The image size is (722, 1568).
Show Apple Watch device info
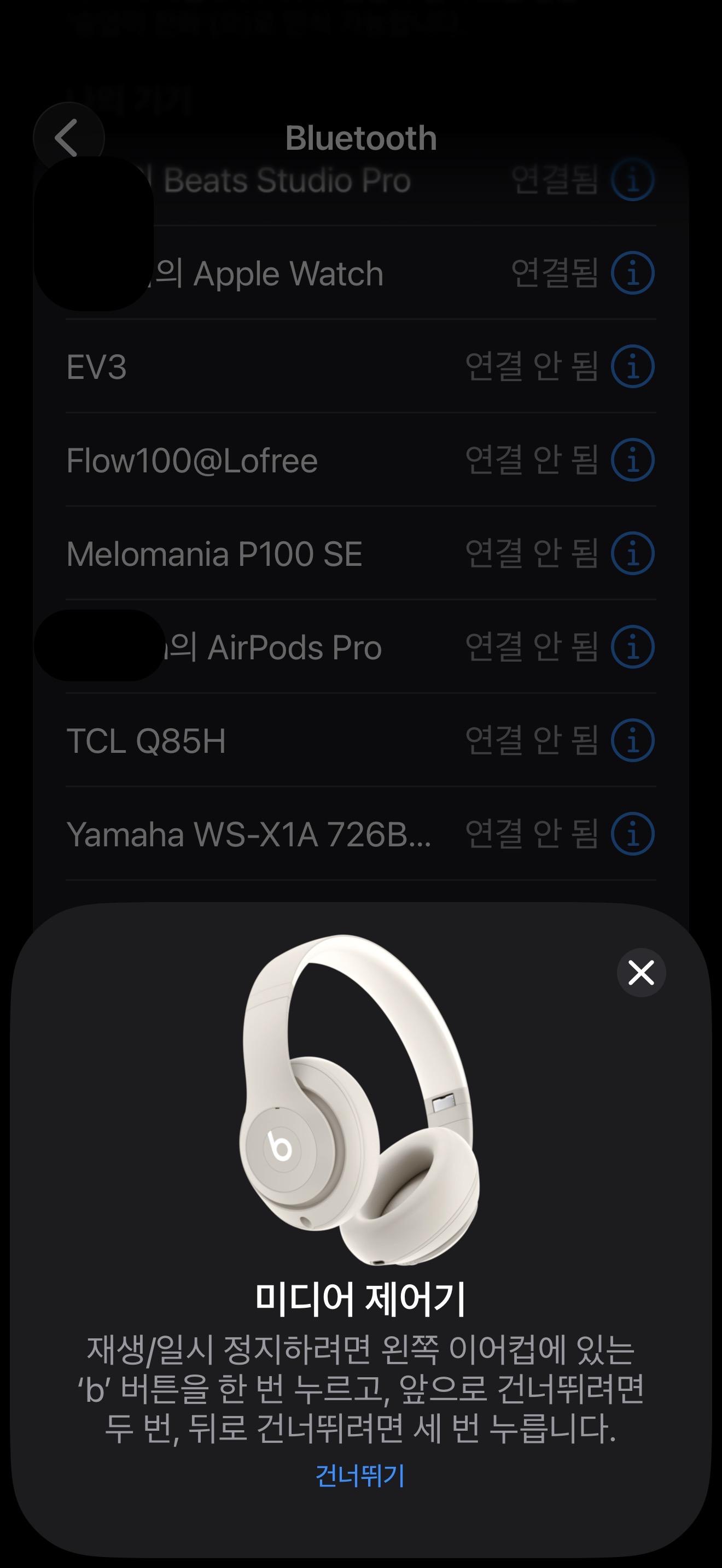pos(632,273)
